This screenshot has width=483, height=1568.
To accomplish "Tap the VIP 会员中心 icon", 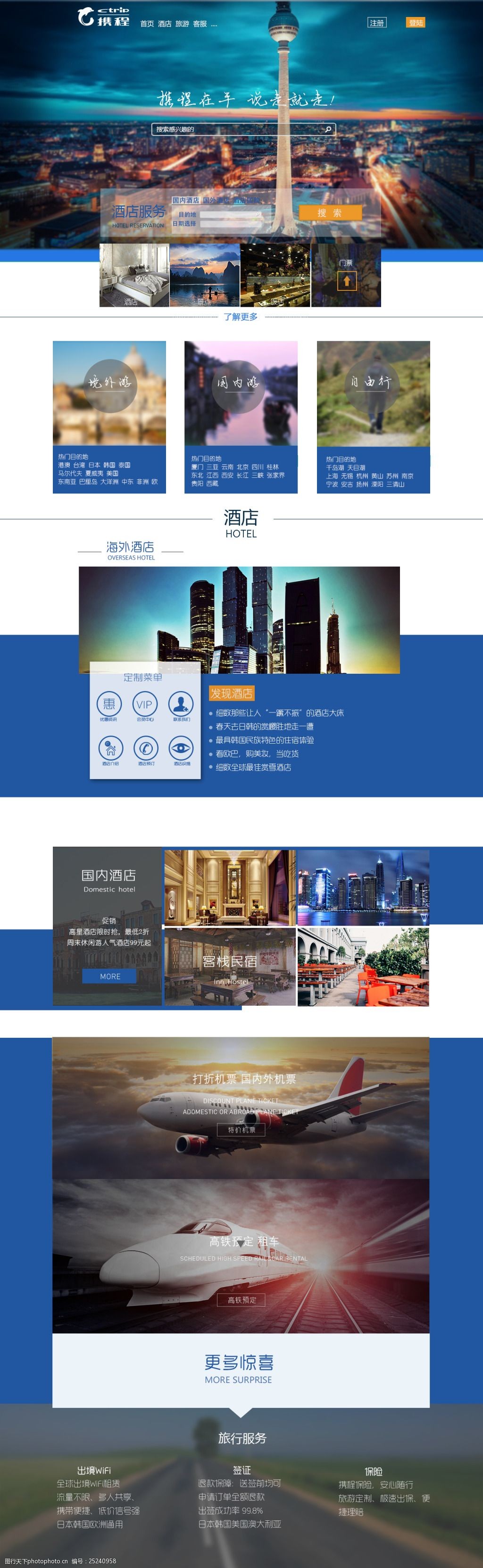I will [144, 704].
